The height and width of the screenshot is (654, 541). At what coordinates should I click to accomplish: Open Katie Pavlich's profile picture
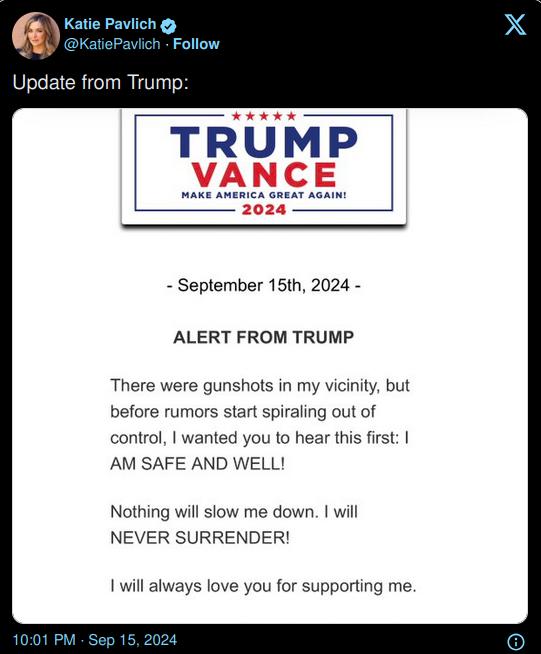click(x=36, y=35)
